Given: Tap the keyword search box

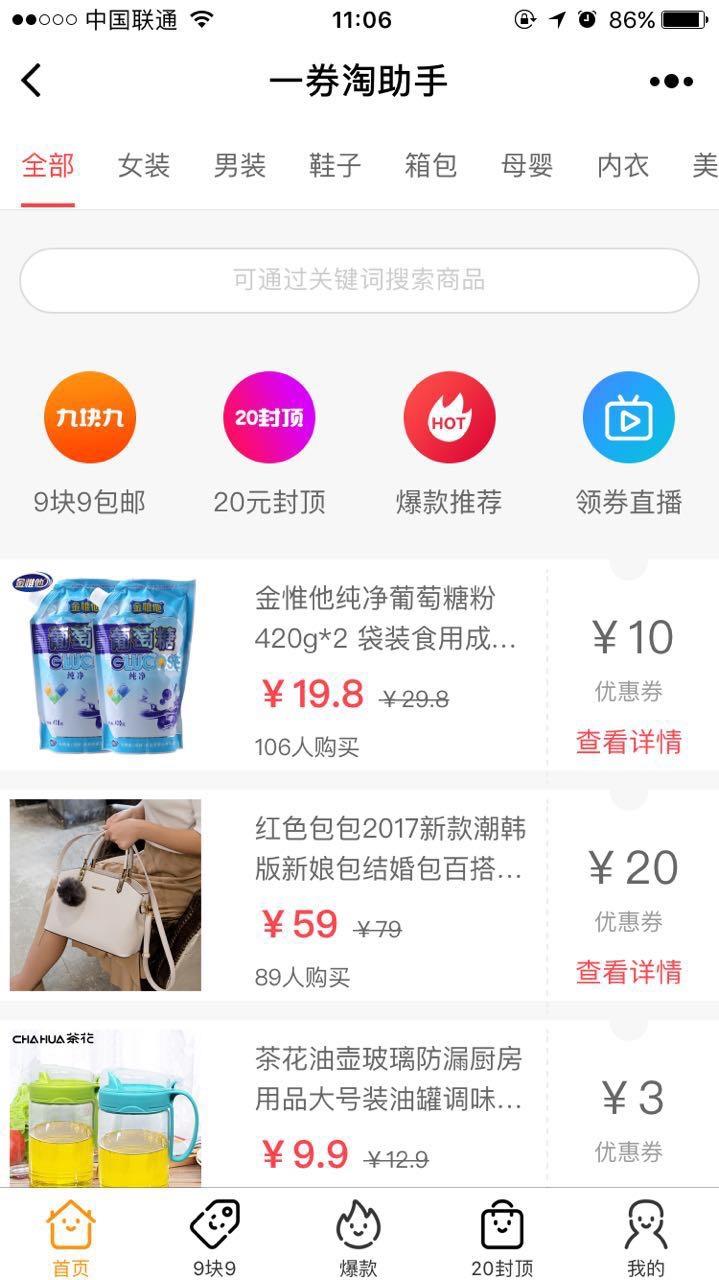Looking at the screenshot, I should [x=359, y=280].
